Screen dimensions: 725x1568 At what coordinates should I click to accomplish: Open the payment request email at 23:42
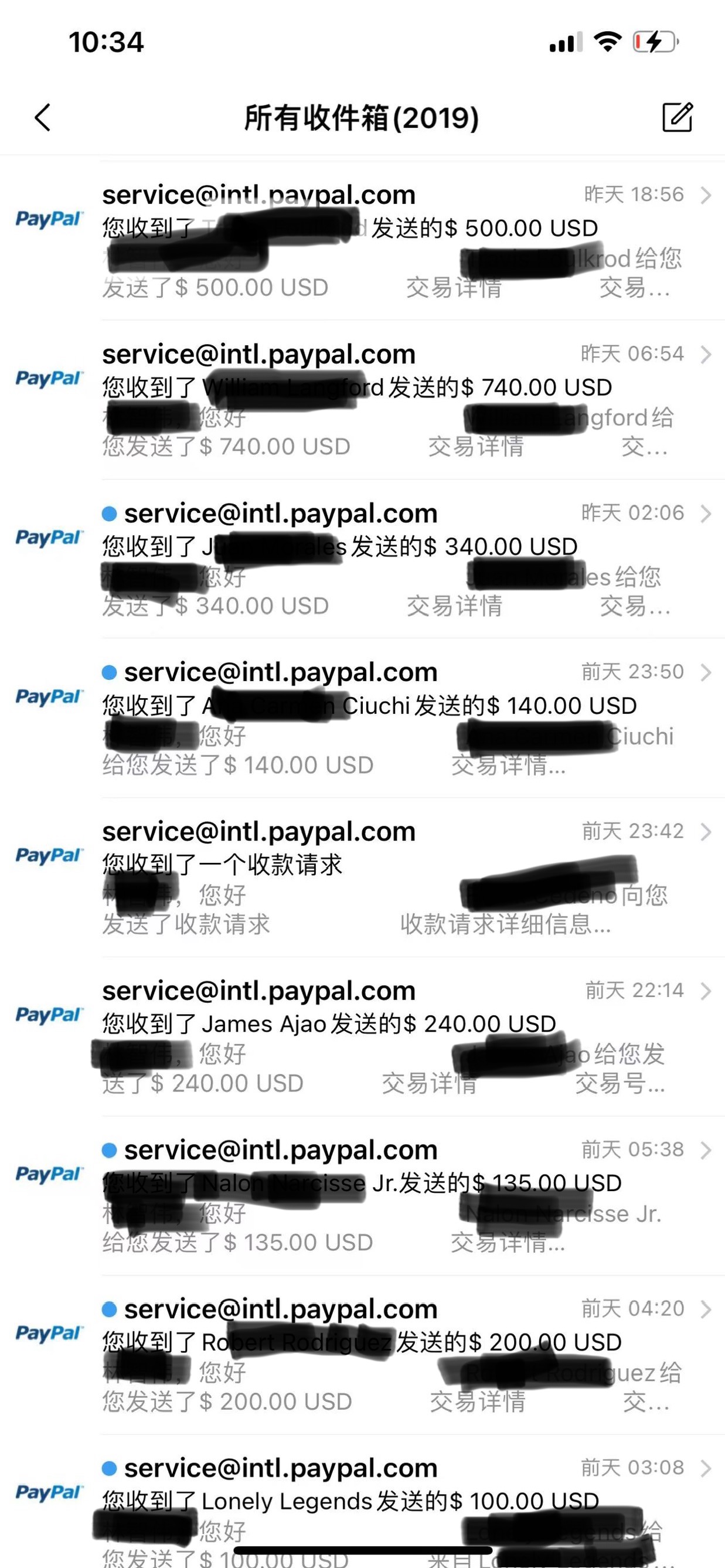[390, 877]
